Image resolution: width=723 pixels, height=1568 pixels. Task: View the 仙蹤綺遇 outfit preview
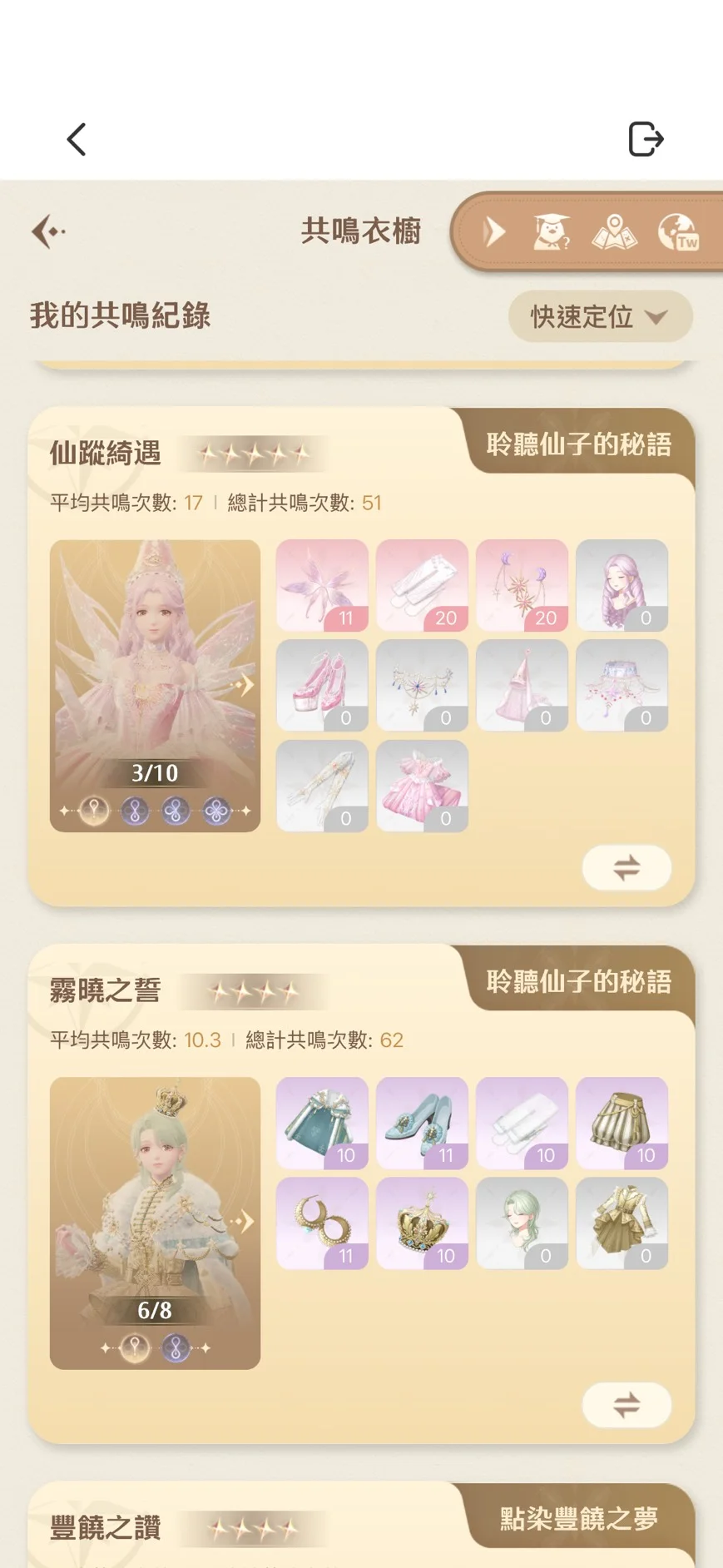click(155, 685)
